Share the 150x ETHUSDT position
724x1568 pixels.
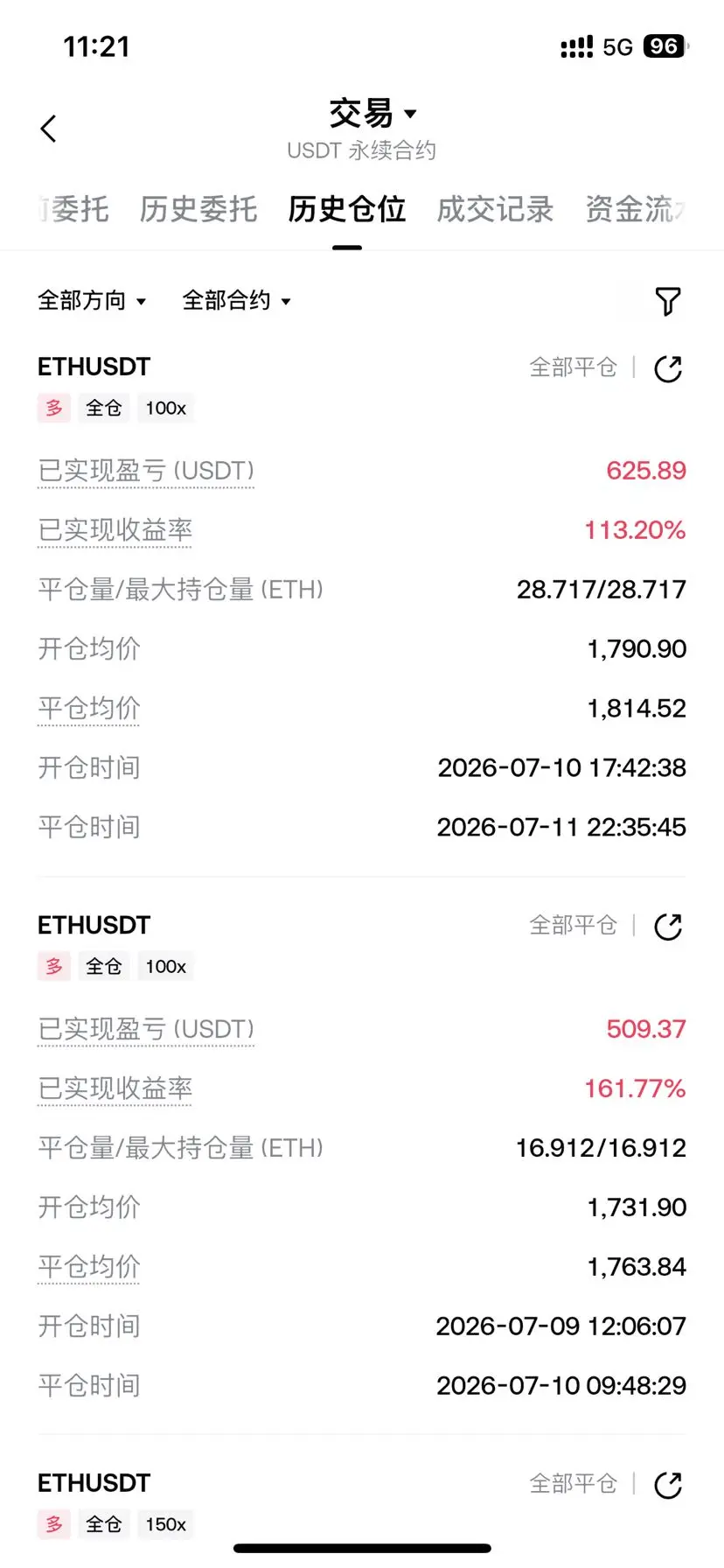(668, 1485)
